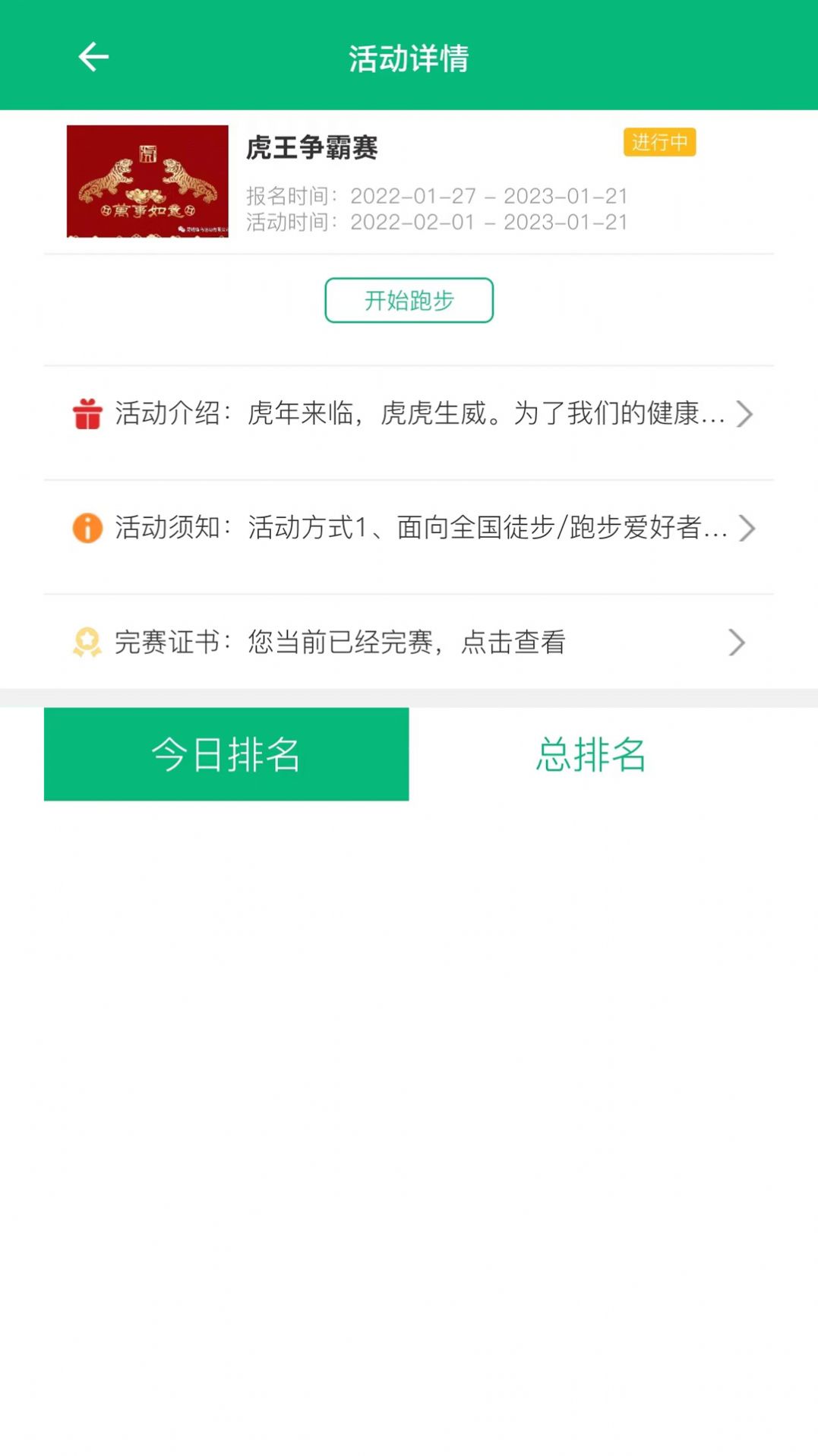
Task: Expand the 完赛证书 certificate row
Action: click(x=410, y=643)
